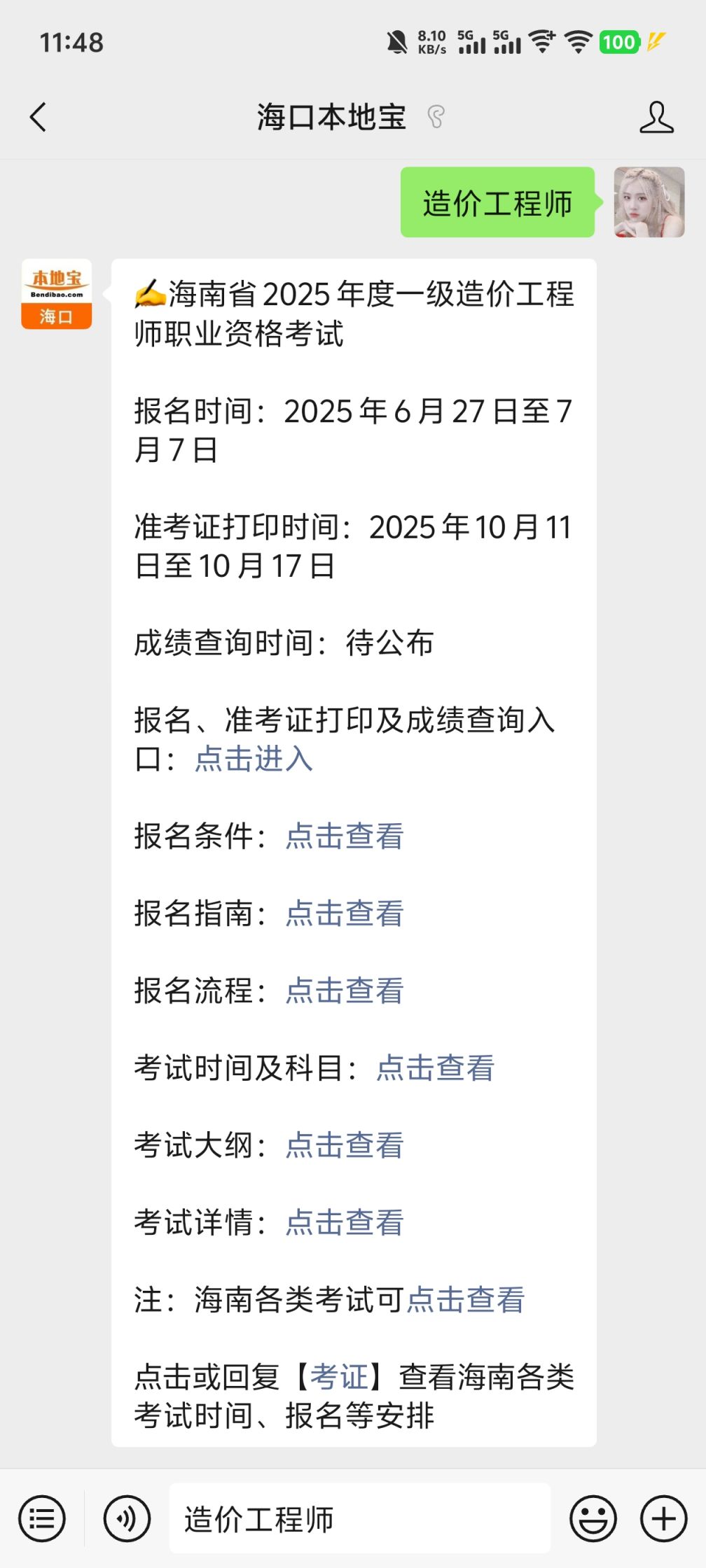The height and width of the screenshot is (1568, 706).
Task: Go back from the 海口本地宝 chat
Action: (x=39, y=117)
